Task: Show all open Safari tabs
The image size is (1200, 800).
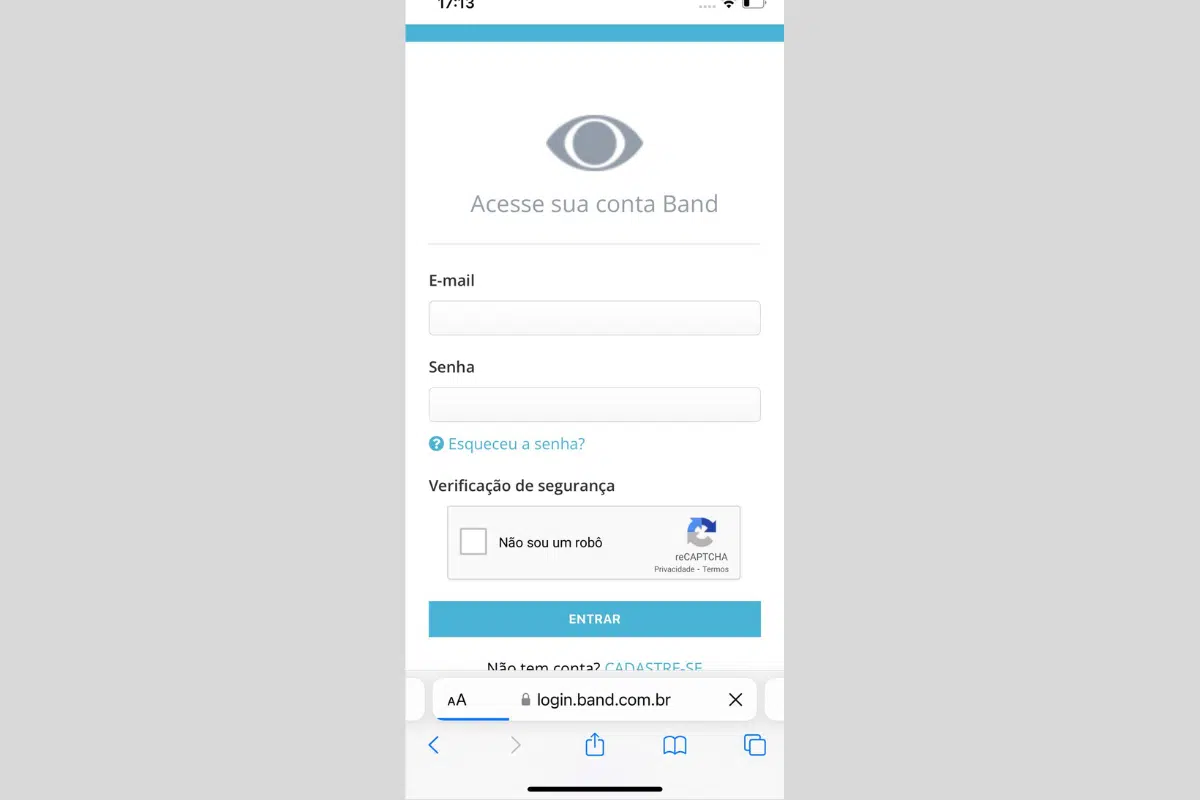Action: tap(755, 745)
